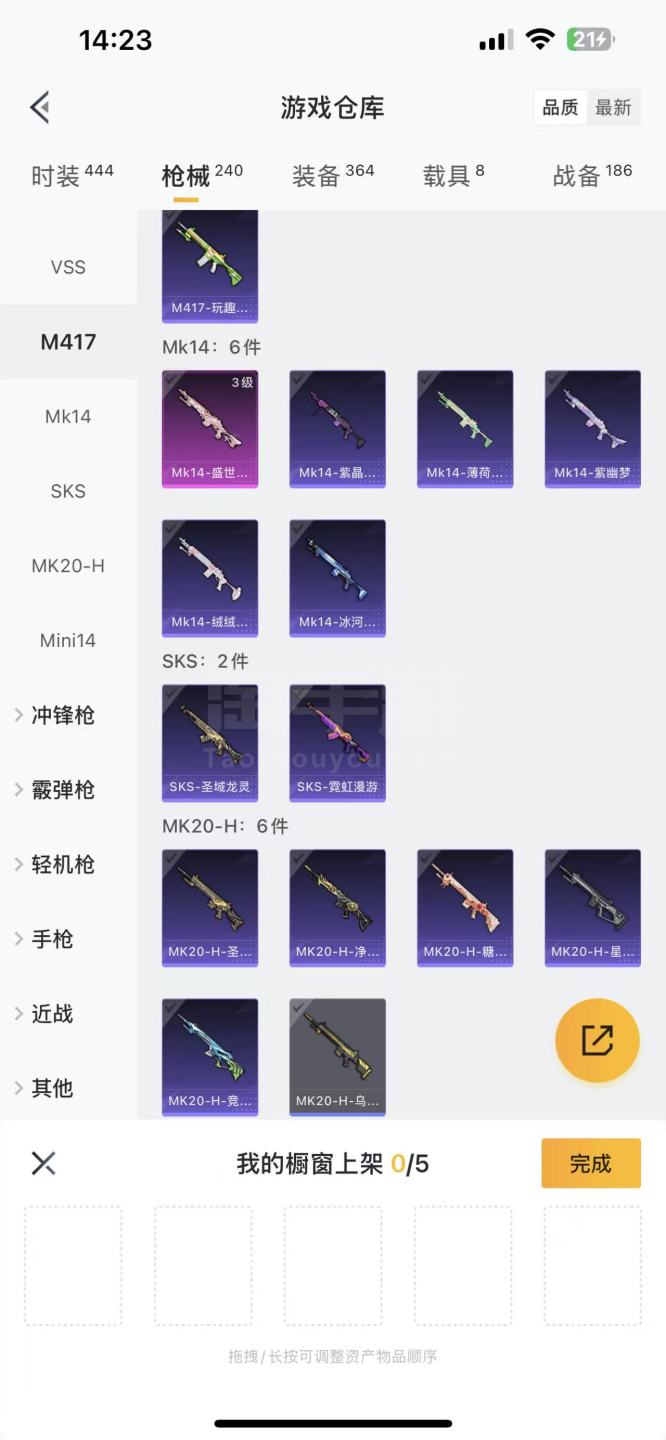Jump to Mini14 in the sidebar

[x=68, y=640]
